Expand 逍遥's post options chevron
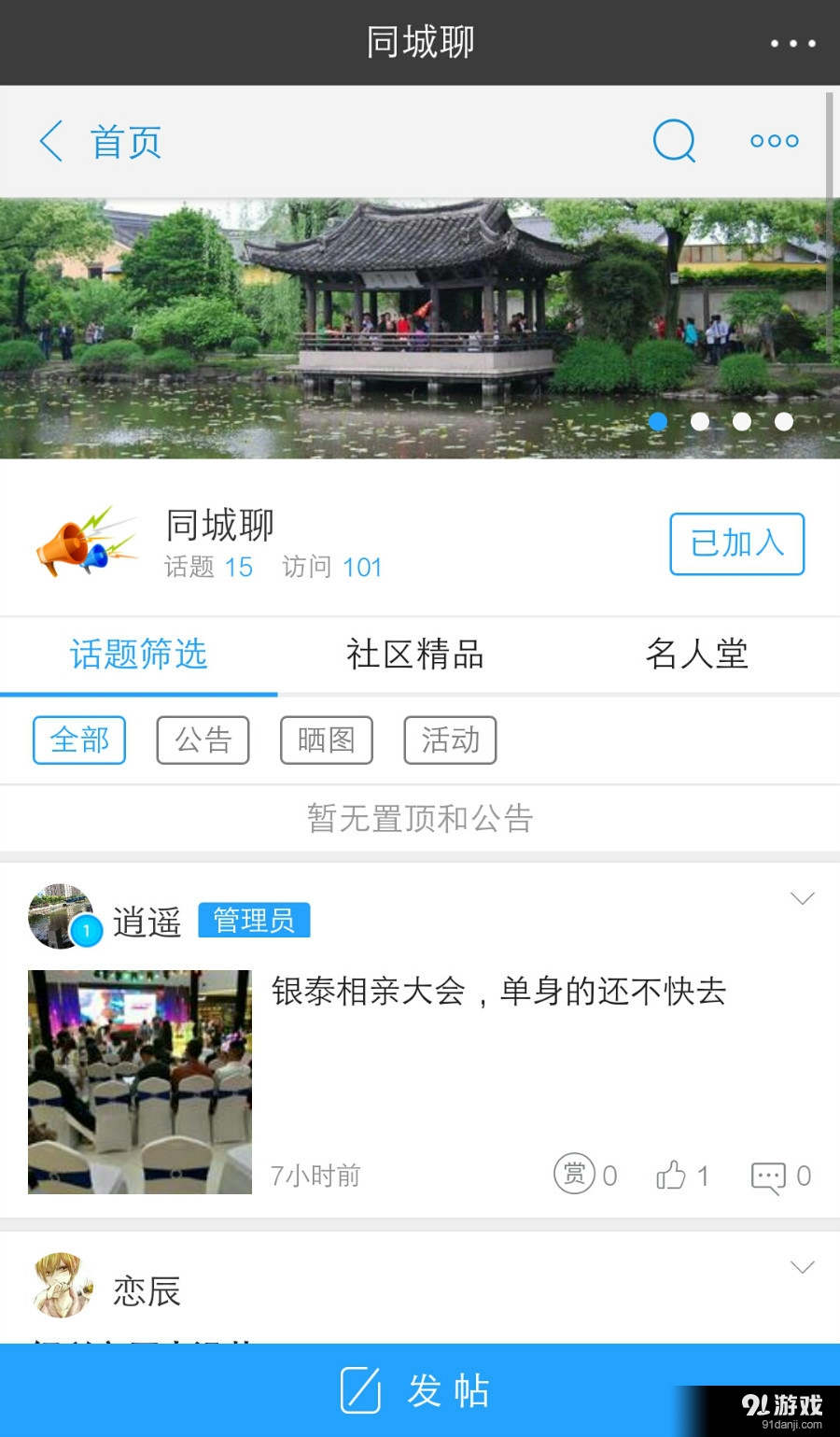The image size is (840, 1437). tap(801, 897)
